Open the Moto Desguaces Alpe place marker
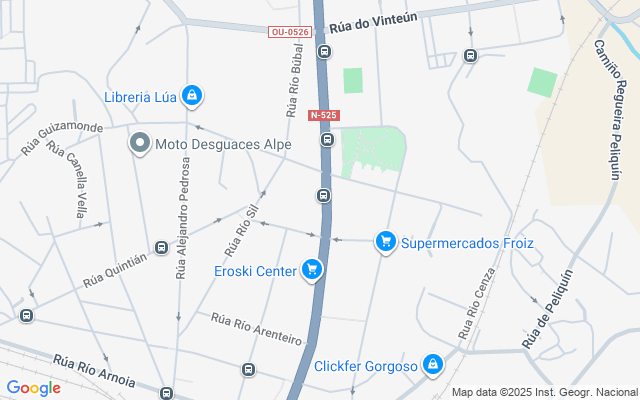Viewport: 640px width, 400px height. tap(140, 144)
